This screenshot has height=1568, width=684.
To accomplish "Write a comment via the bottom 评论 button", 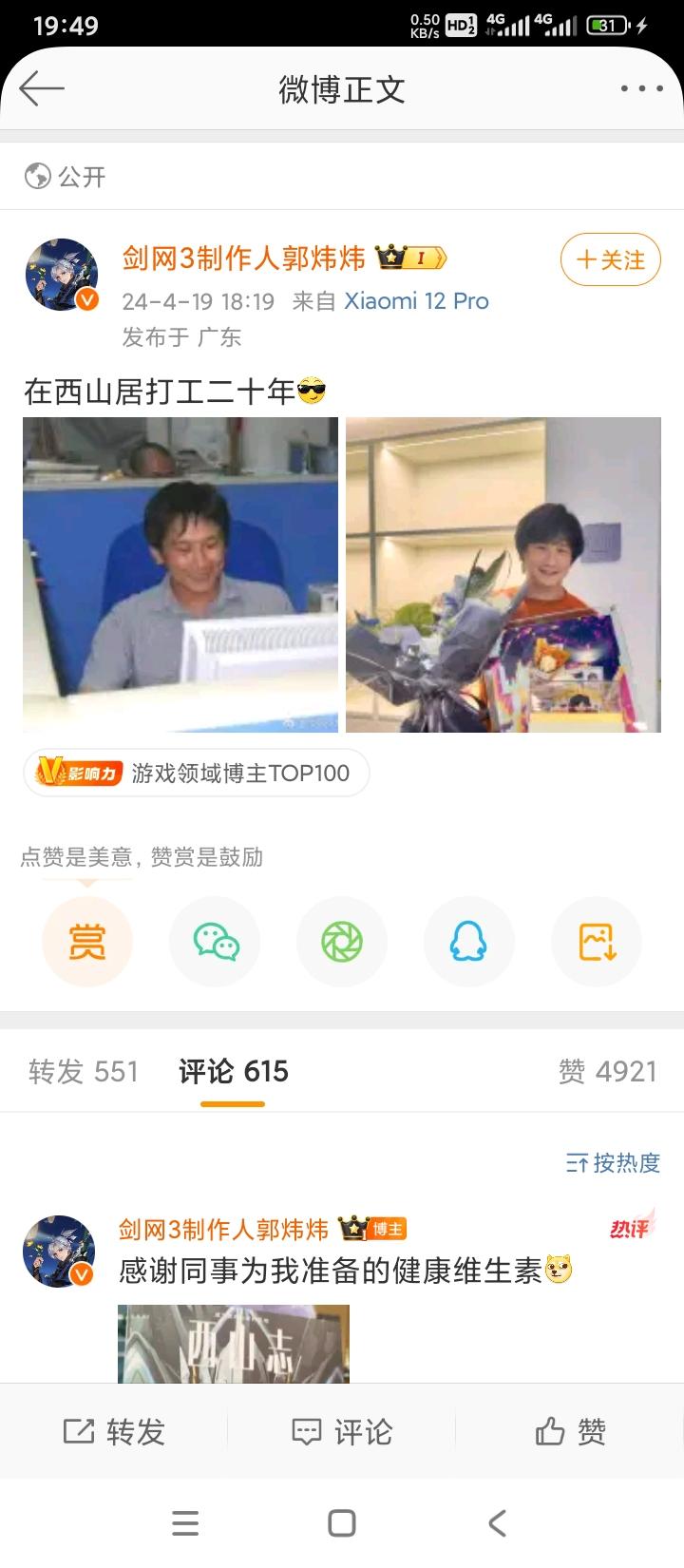I will pos(342,1431).
